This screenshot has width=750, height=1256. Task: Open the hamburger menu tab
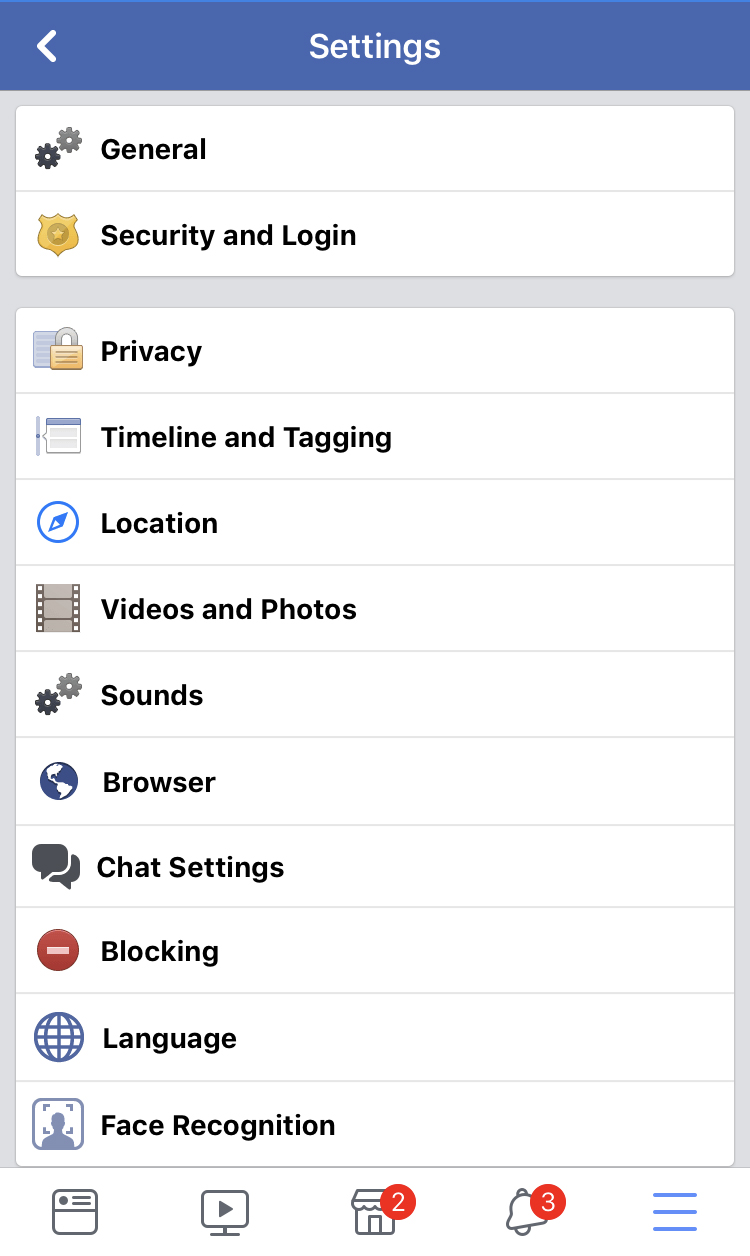pos(675,1211)
